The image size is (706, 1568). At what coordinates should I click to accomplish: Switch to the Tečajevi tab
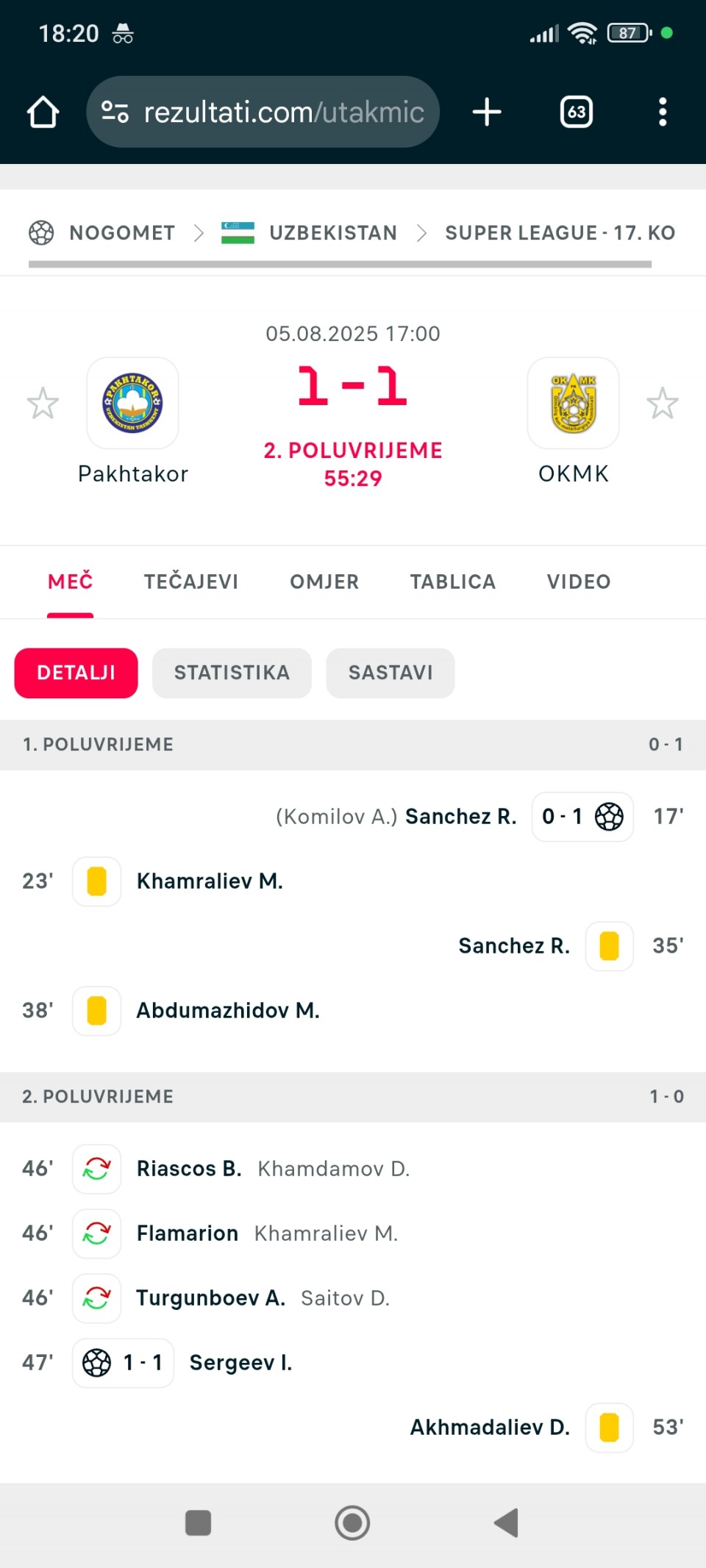point(191,581)
